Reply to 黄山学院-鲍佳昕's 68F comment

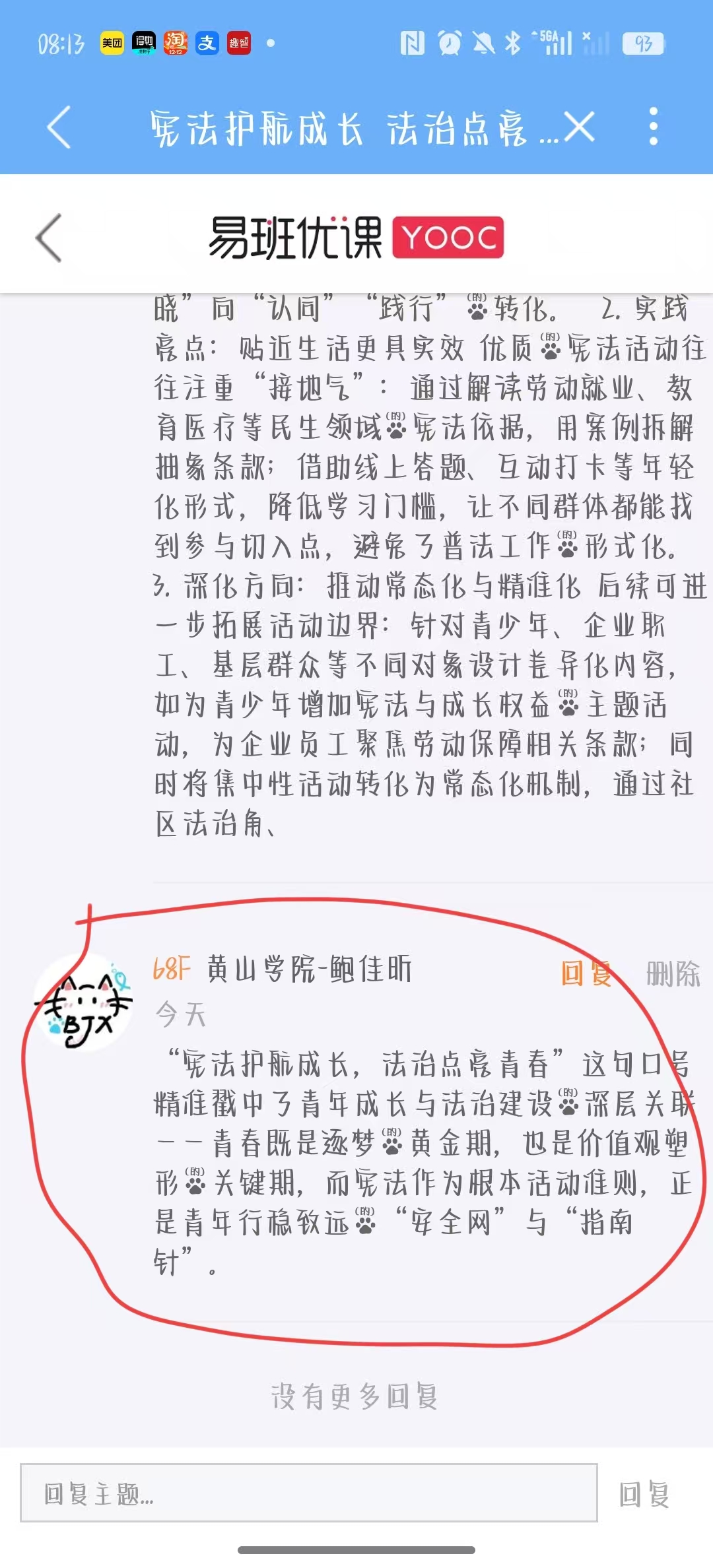click(586, 973)
